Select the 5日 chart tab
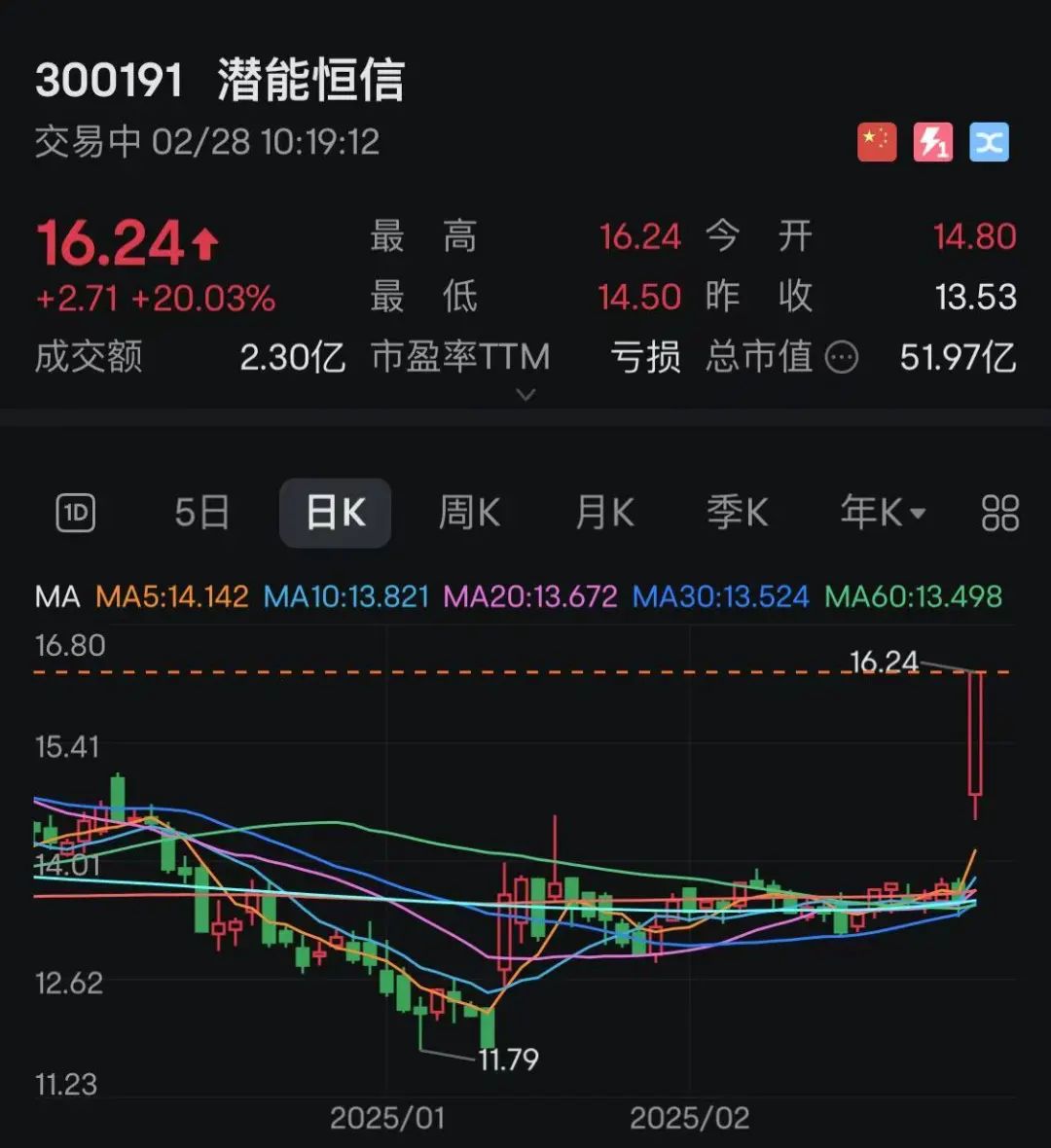Image resolution: width=1051 pixels, height=1148 pixels. (201, 513)
